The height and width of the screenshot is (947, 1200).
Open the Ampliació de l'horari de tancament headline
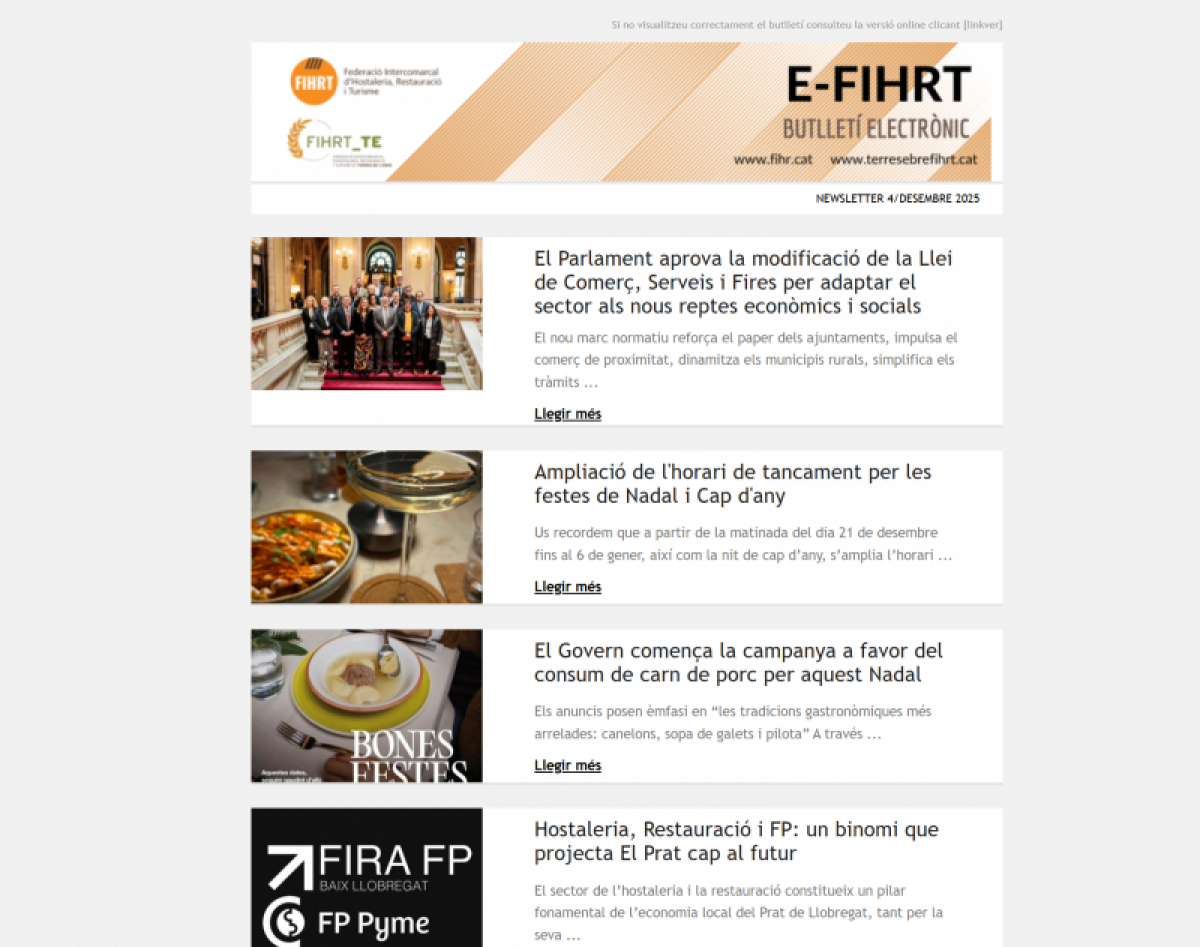tap(732, 484)
